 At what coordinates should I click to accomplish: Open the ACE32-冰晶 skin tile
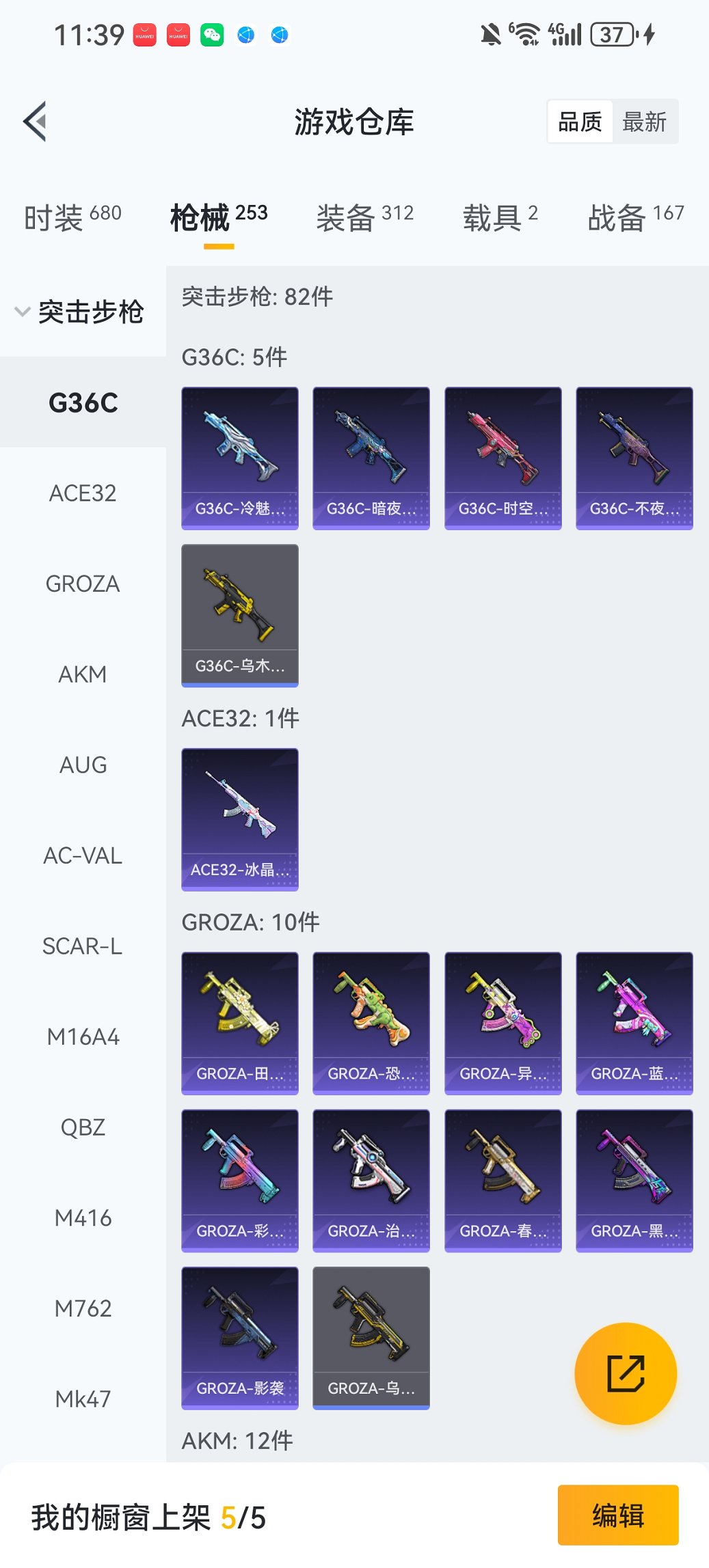coord(240,819)
